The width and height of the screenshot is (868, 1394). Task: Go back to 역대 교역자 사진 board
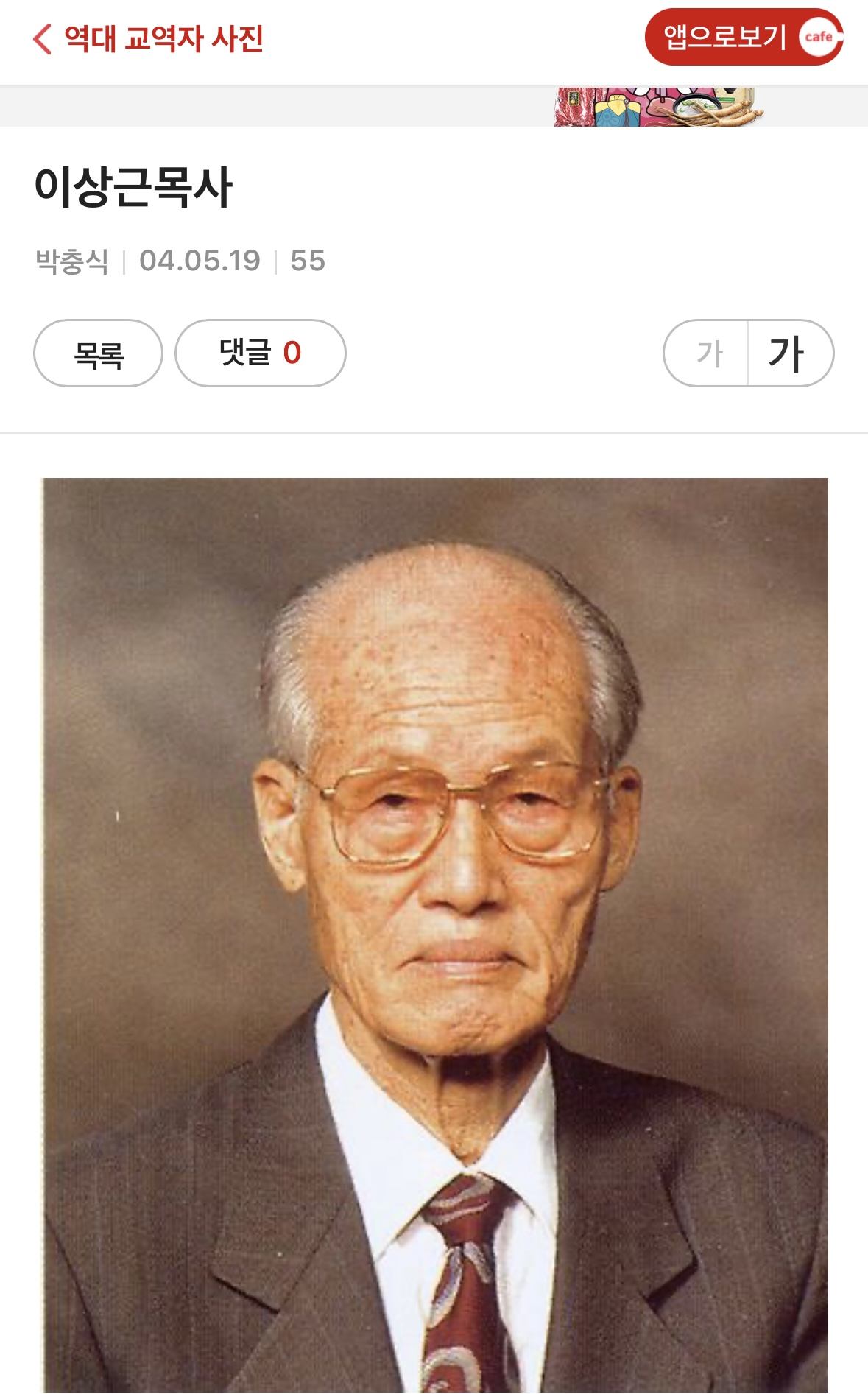148,39
